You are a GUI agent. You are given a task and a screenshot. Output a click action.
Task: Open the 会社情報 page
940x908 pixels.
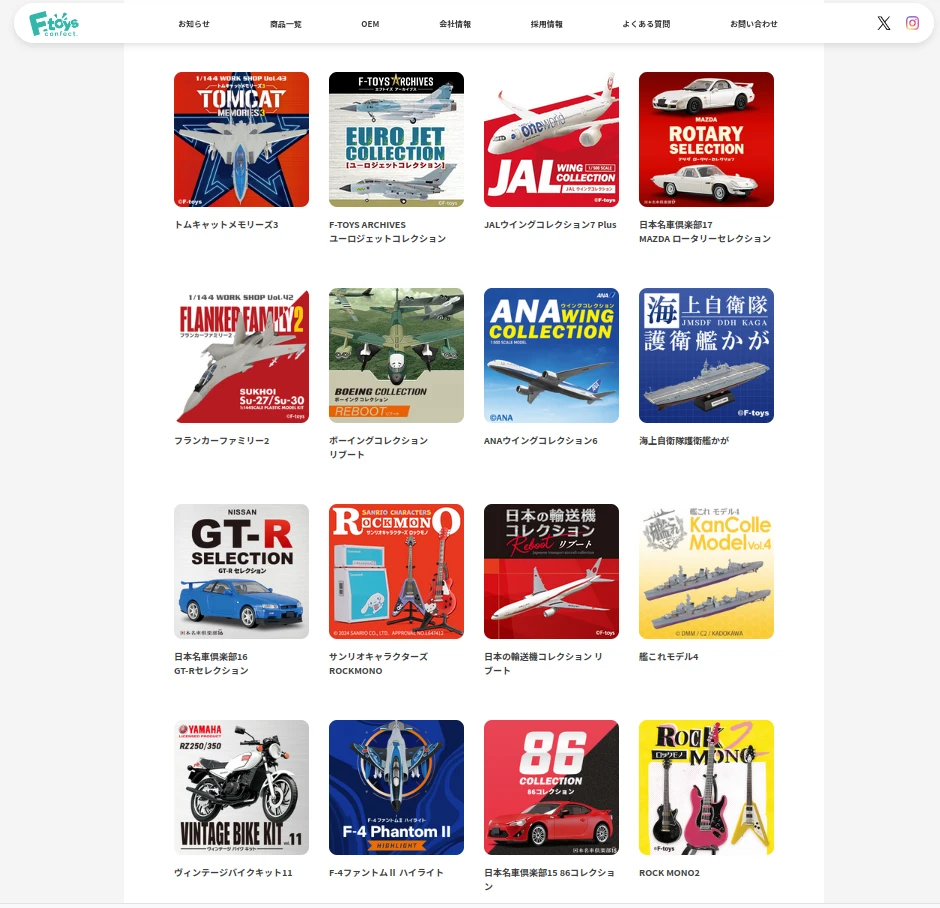tap(455, 24)
